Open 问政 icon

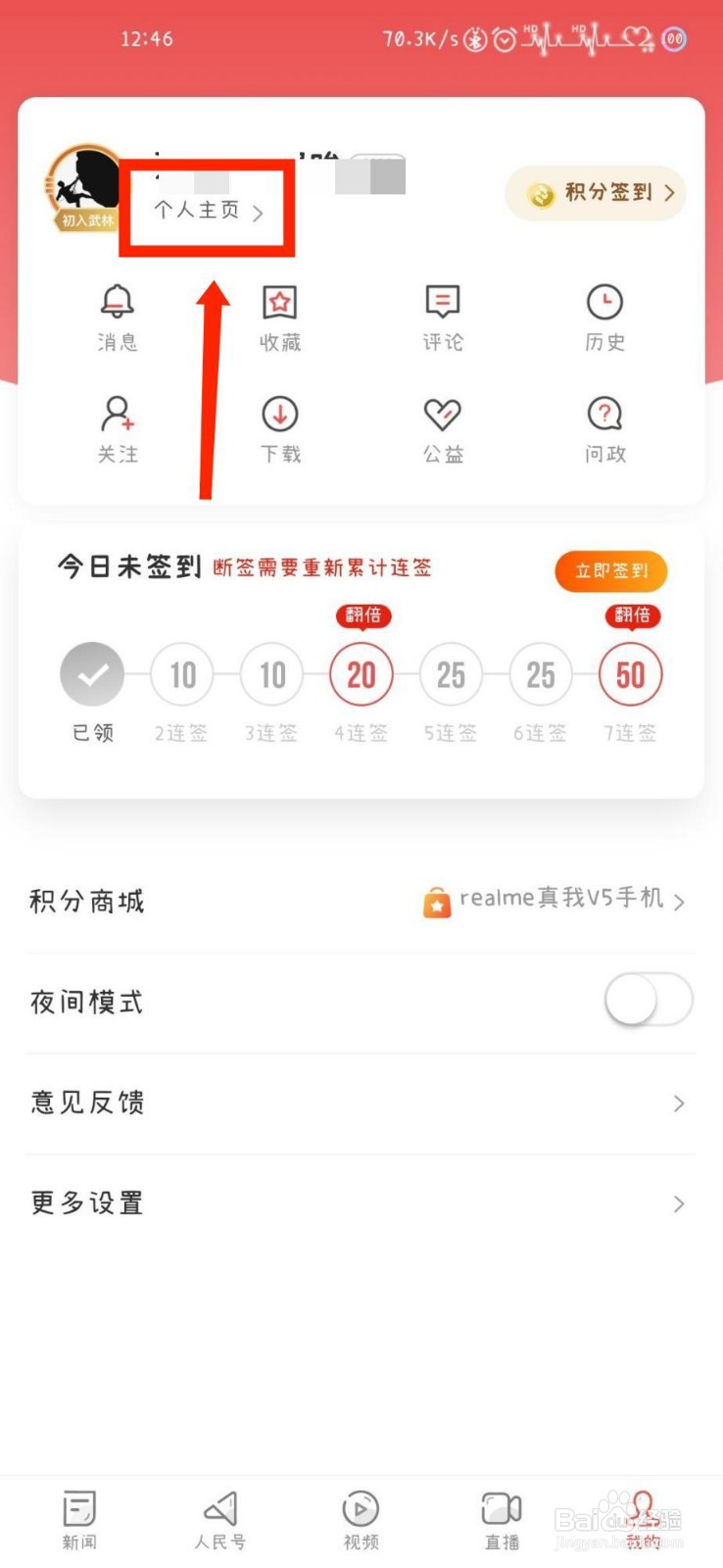pyautogui.click(x=604, y=427)
